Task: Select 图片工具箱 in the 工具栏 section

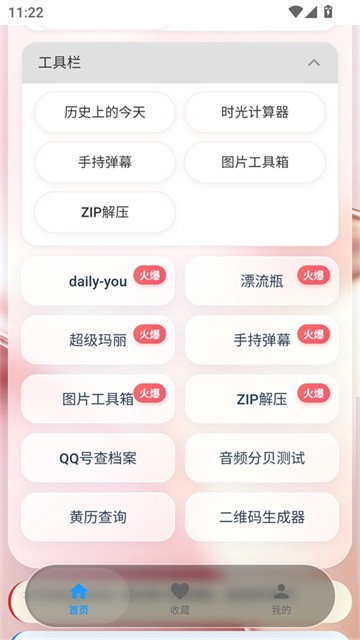Action: [x=255, y=162]
